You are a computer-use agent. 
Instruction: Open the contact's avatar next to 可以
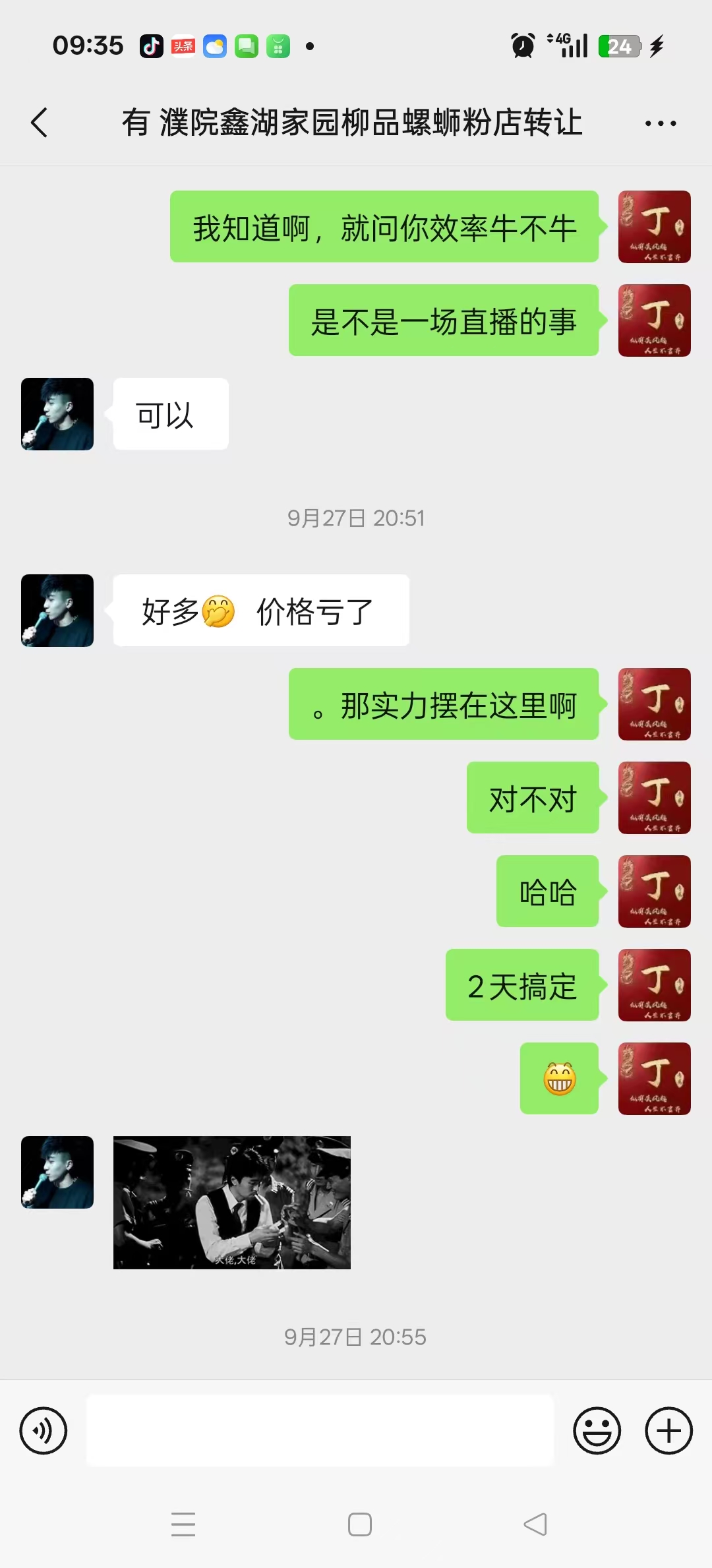[57, 414]
